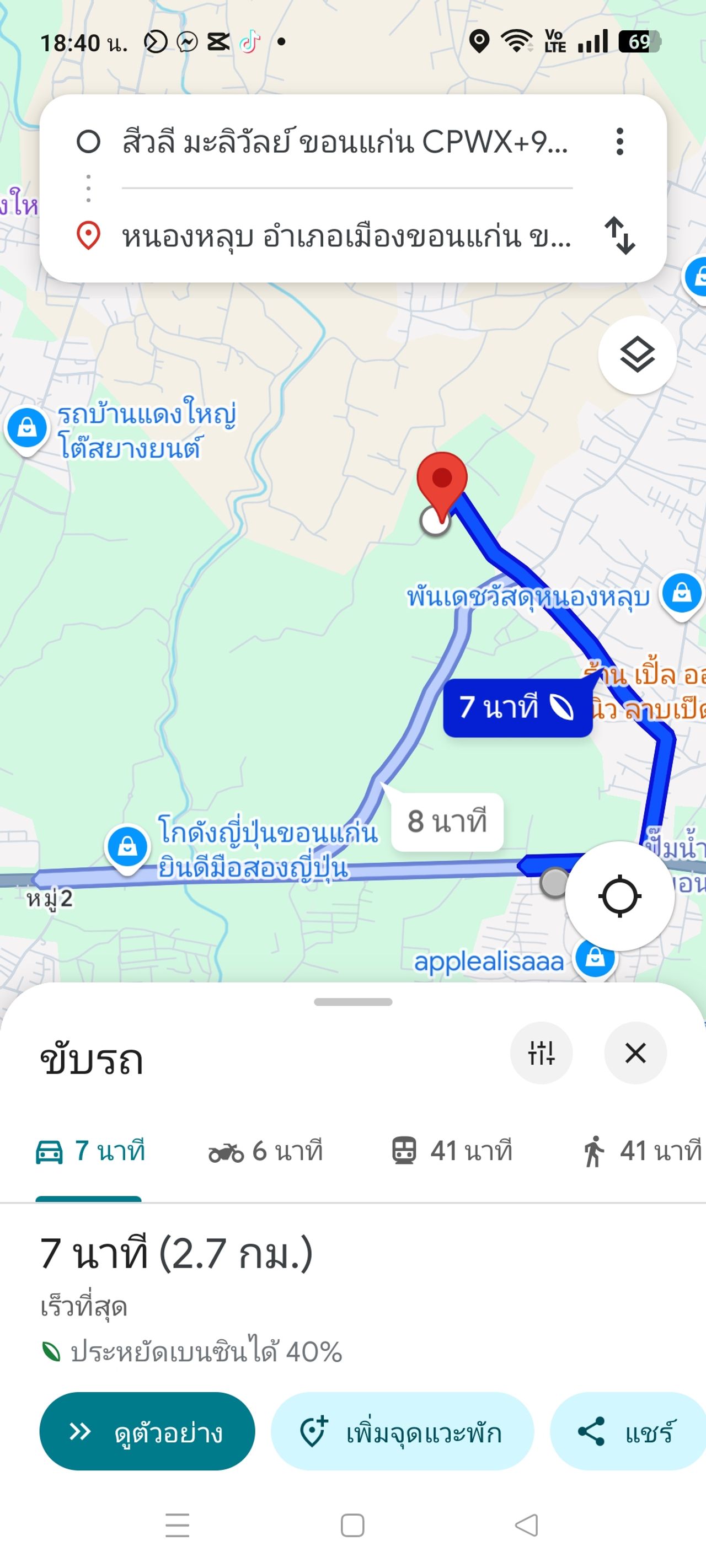Close the directions panel
Image resolution: width=706 pixels, height=1568 pixels.
tap(635, 1053)
